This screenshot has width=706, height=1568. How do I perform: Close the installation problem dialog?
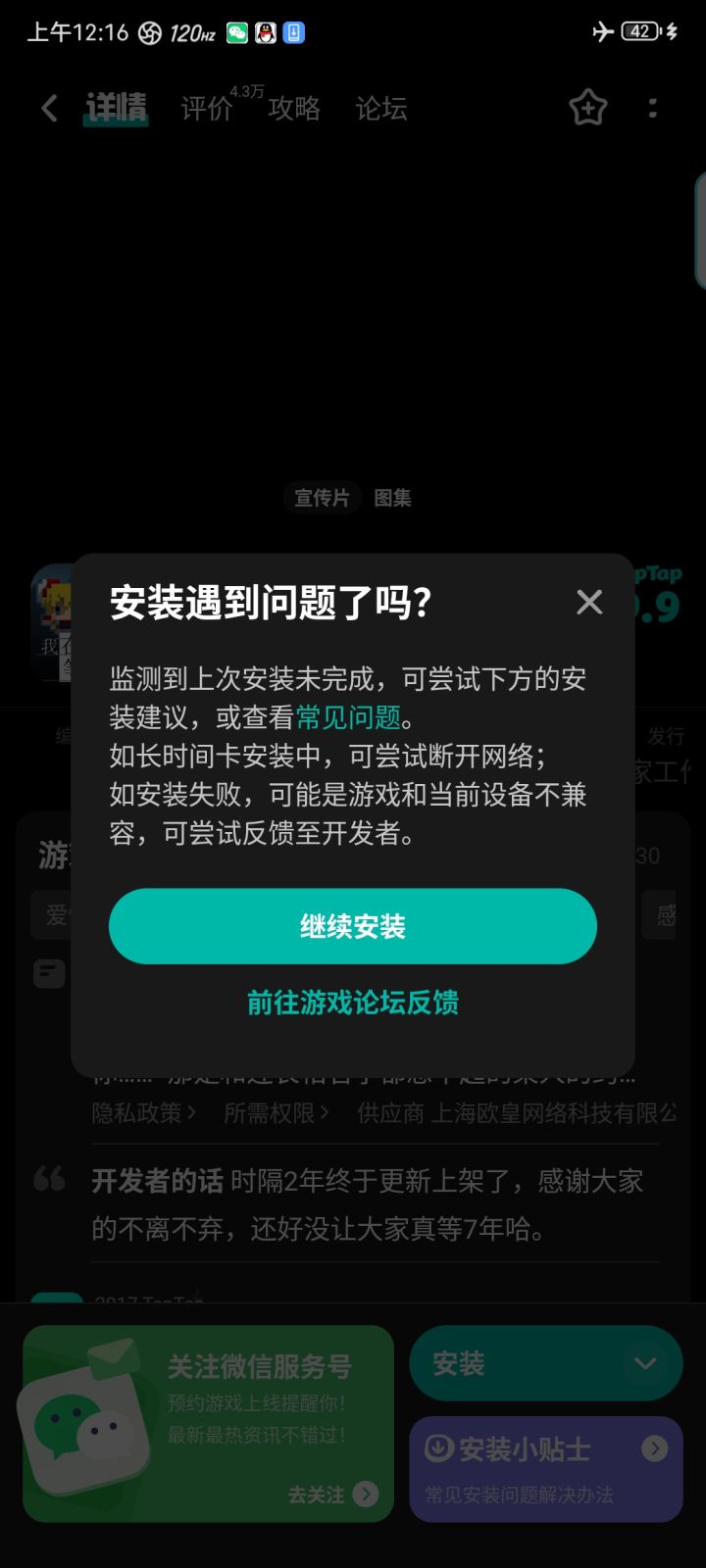coord(589,602)
